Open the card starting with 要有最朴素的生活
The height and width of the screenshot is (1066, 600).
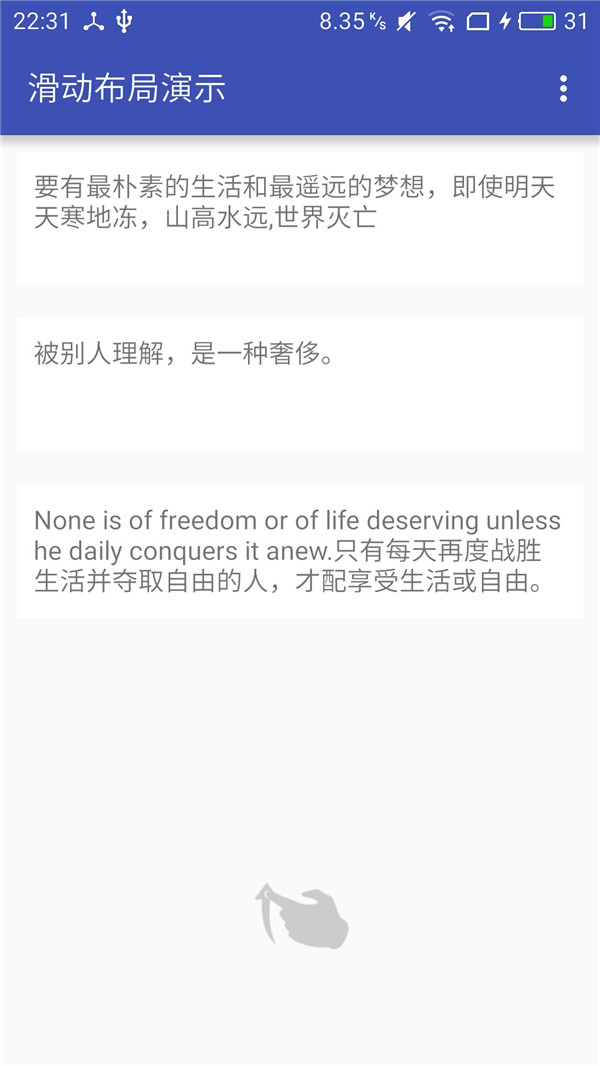click(300, 218)
